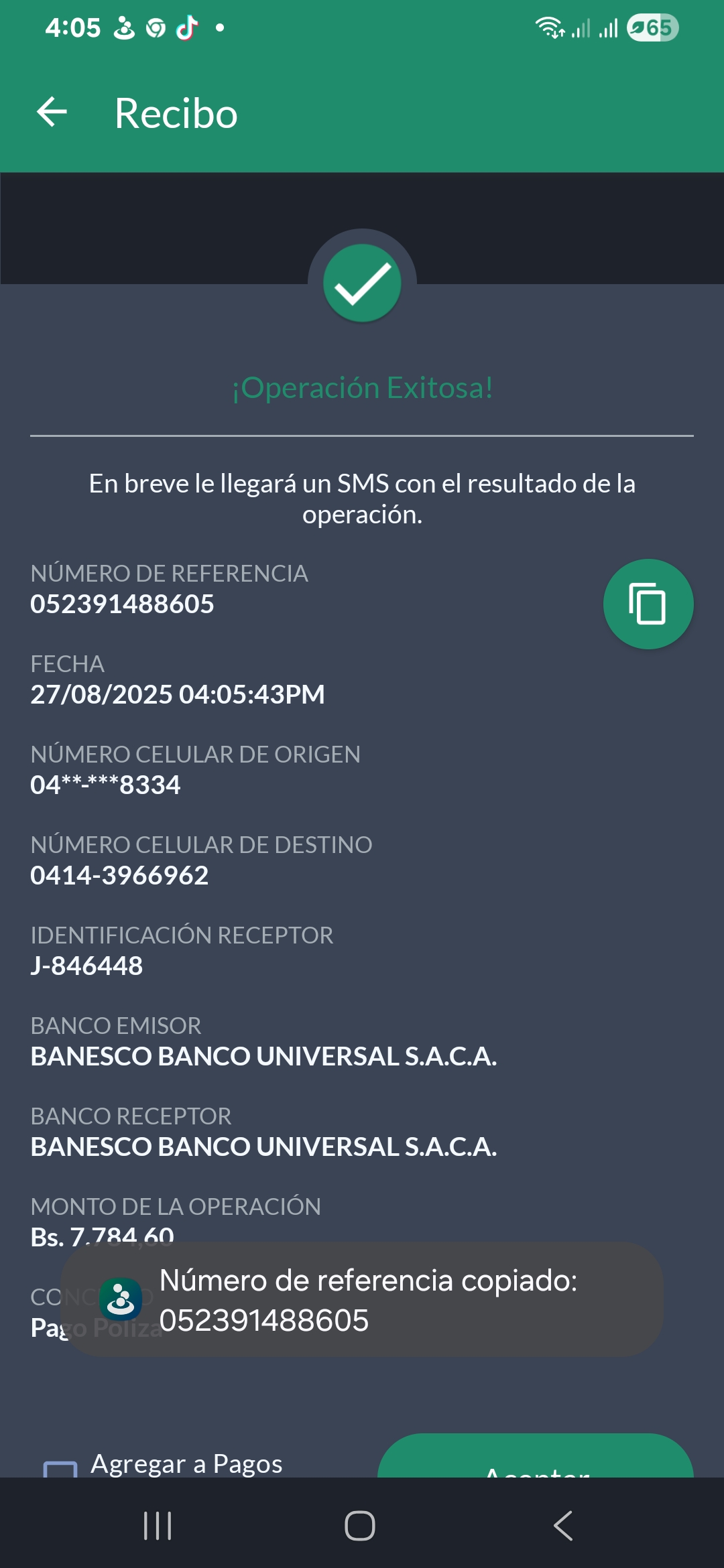Viewport: 724px width, 1568px height.
Task: Check the Agregar a Pagos checkbox
Action: pyautogui.click(x=60, y=1469)
